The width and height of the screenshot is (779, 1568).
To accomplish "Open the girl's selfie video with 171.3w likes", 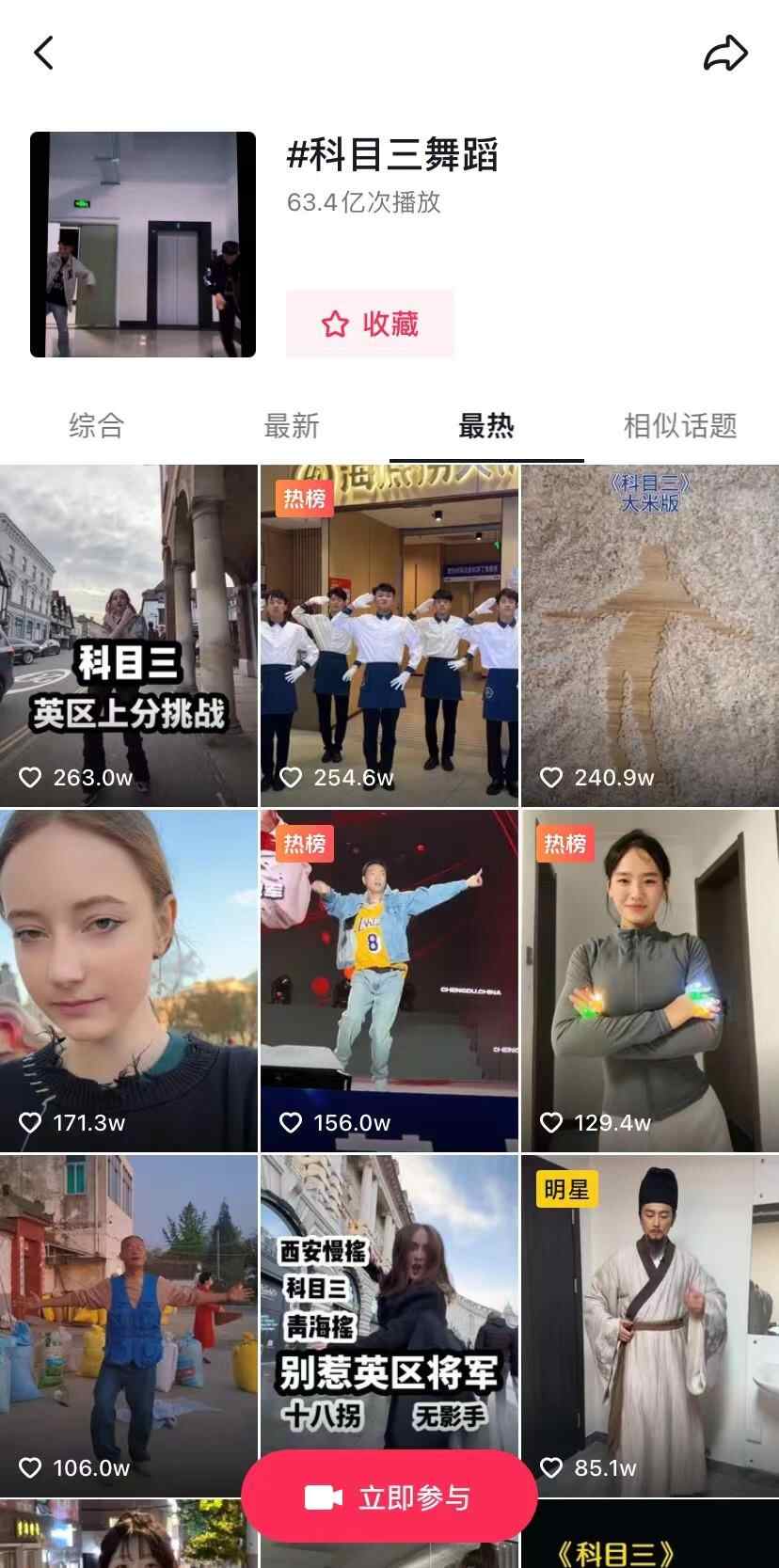I will [129, 980].
